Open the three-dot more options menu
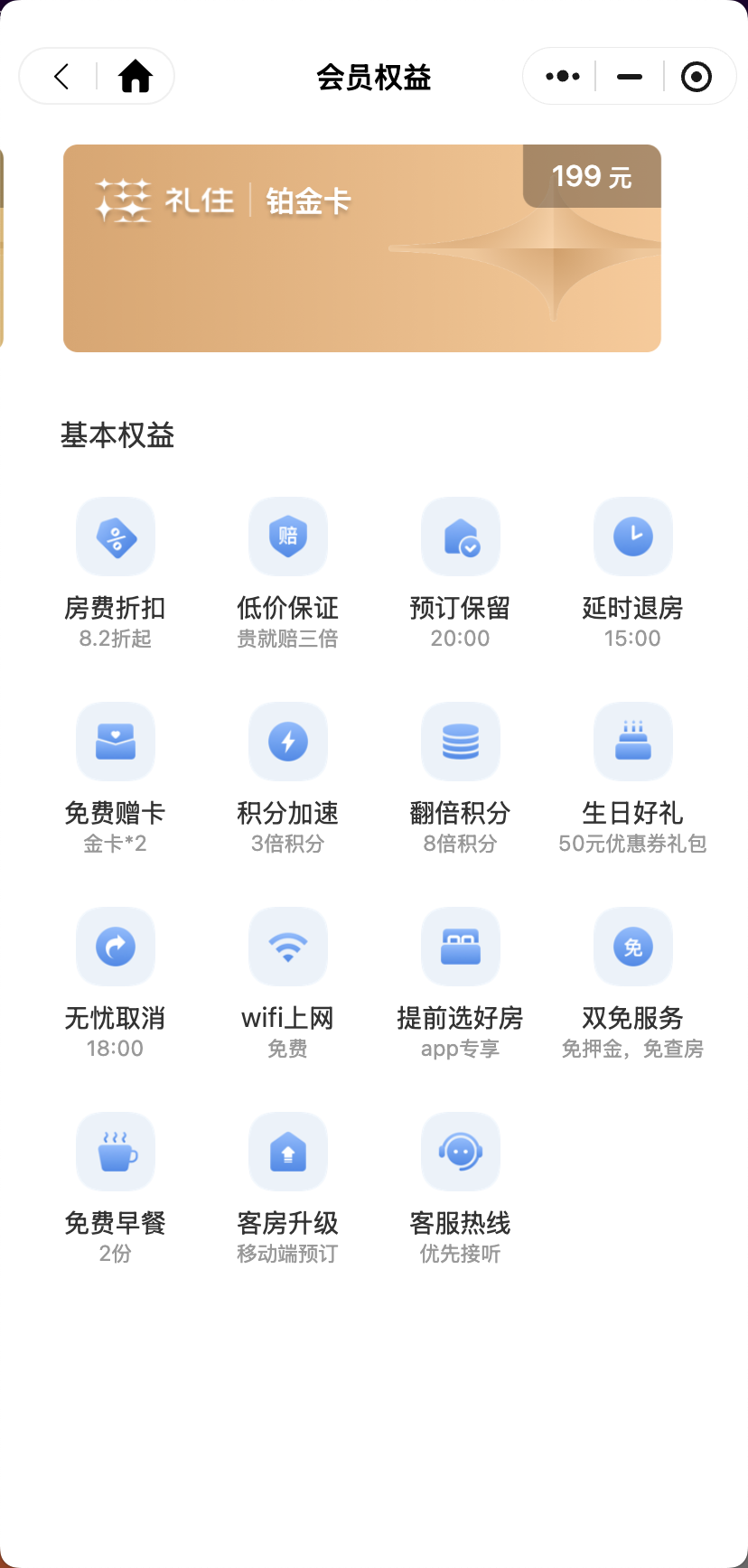Image resolution: width=748 pixels, height=1568 pixels. 560,77
